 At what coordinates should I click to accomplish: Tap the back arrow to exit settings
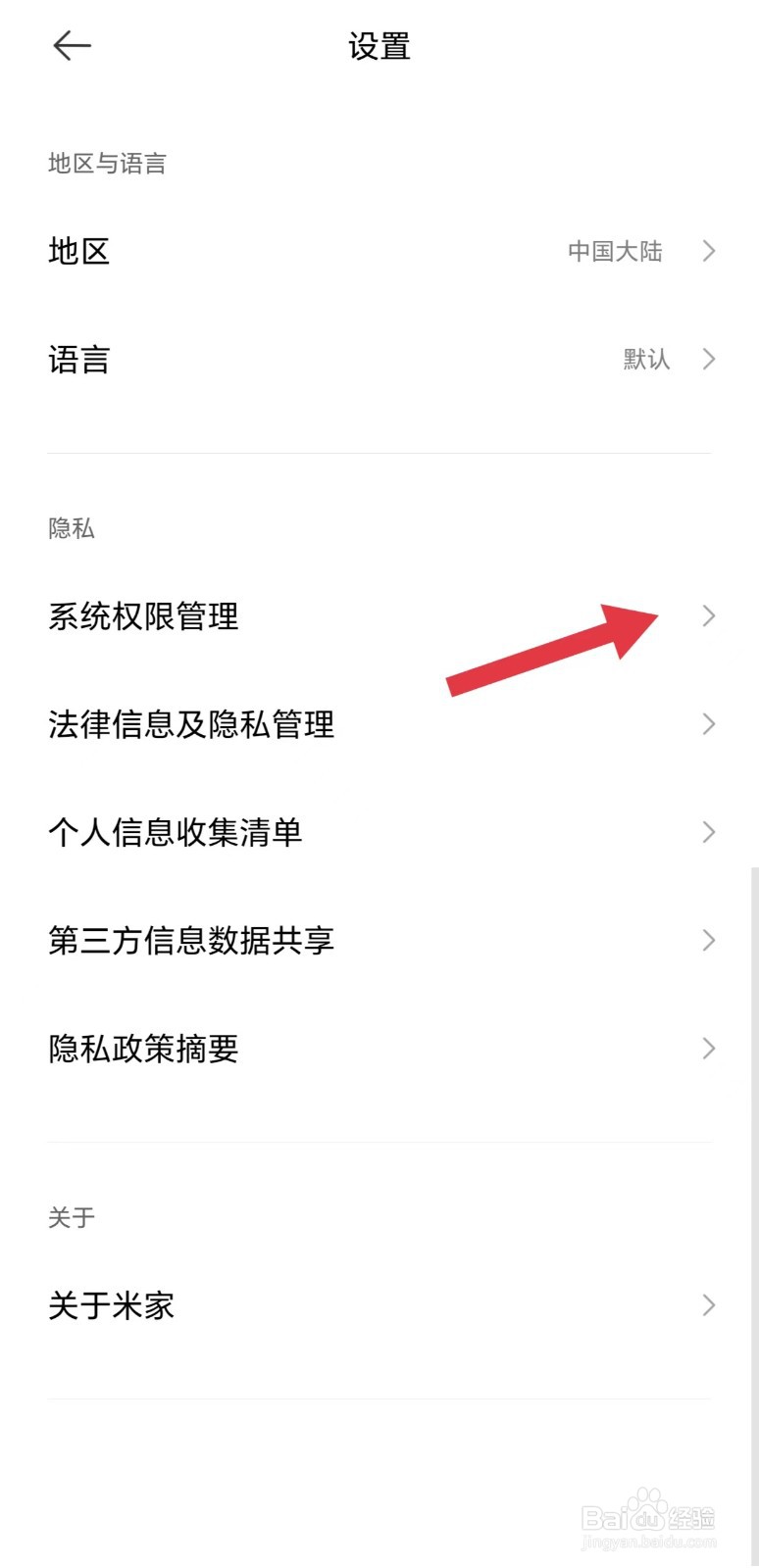pos(71,45)
